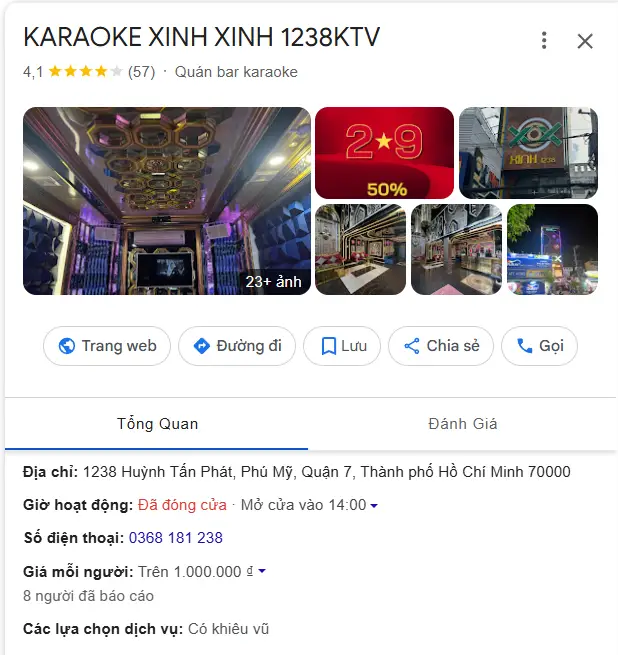Close the Karaoke Xinh Xinh panel
The image size is (618, 655).
[x=585, y=41]
